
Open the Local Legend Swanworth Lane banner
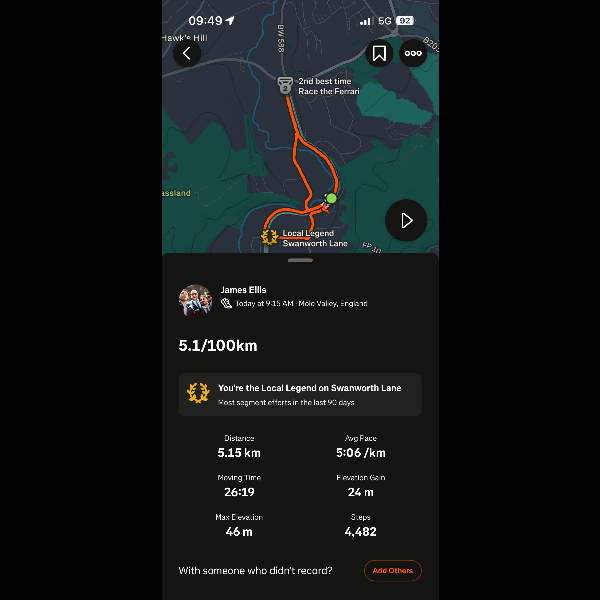pos(300,394)
